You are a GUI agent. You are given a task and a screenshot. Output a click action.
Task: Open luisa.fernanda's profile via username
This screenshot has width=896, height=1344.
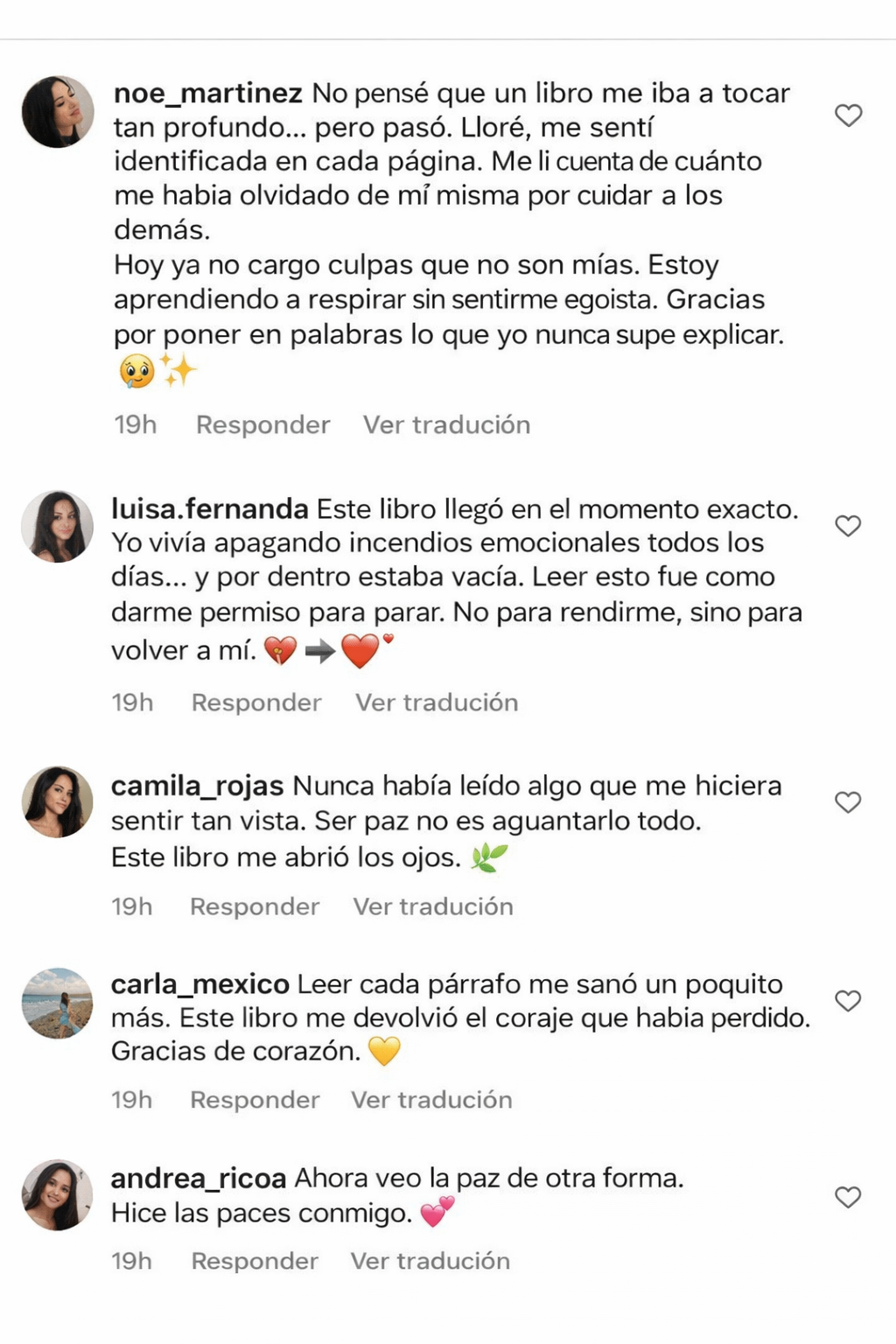210,509
